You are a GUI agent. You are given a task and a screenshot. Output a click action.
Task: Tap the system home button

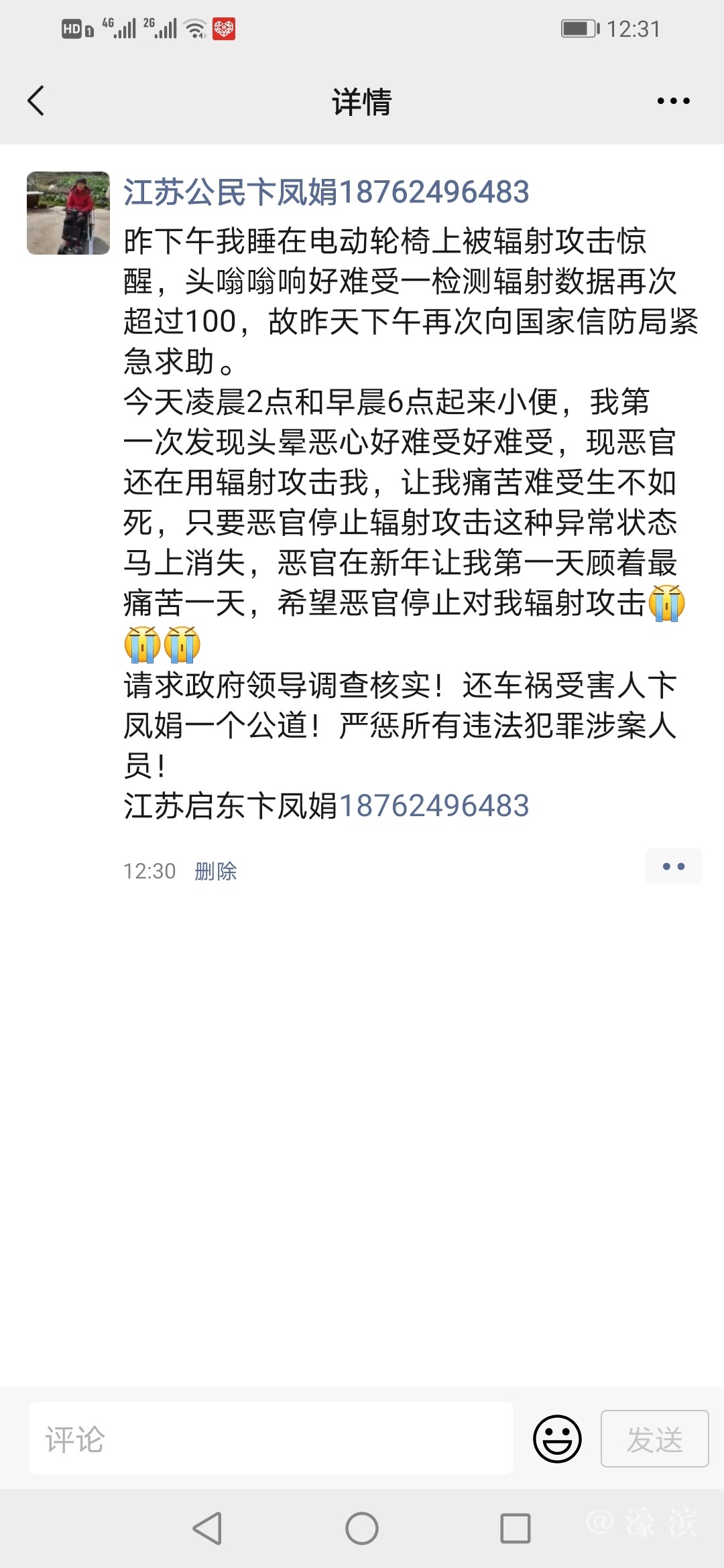[x=362, y=1528]
